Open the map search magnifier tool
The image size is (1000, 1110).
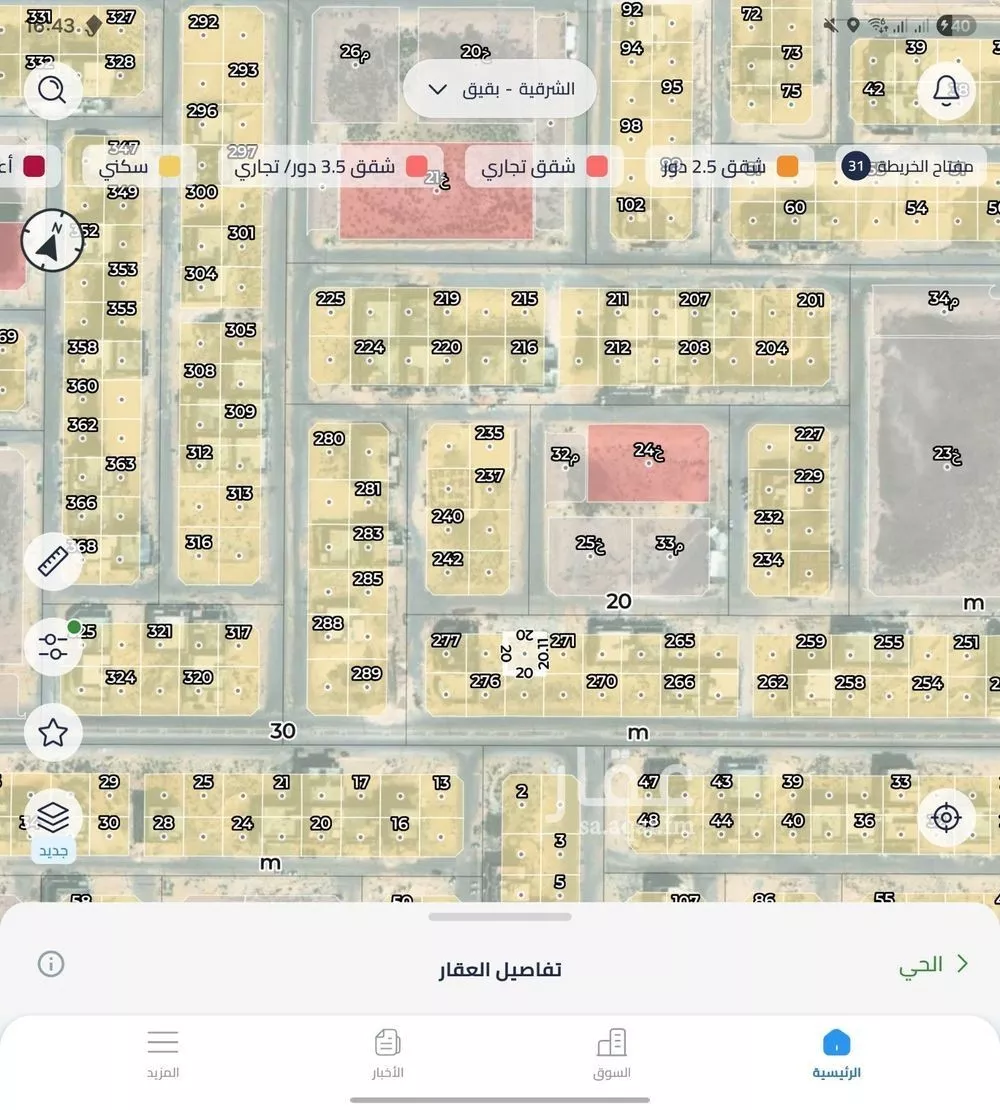point(53,90)
